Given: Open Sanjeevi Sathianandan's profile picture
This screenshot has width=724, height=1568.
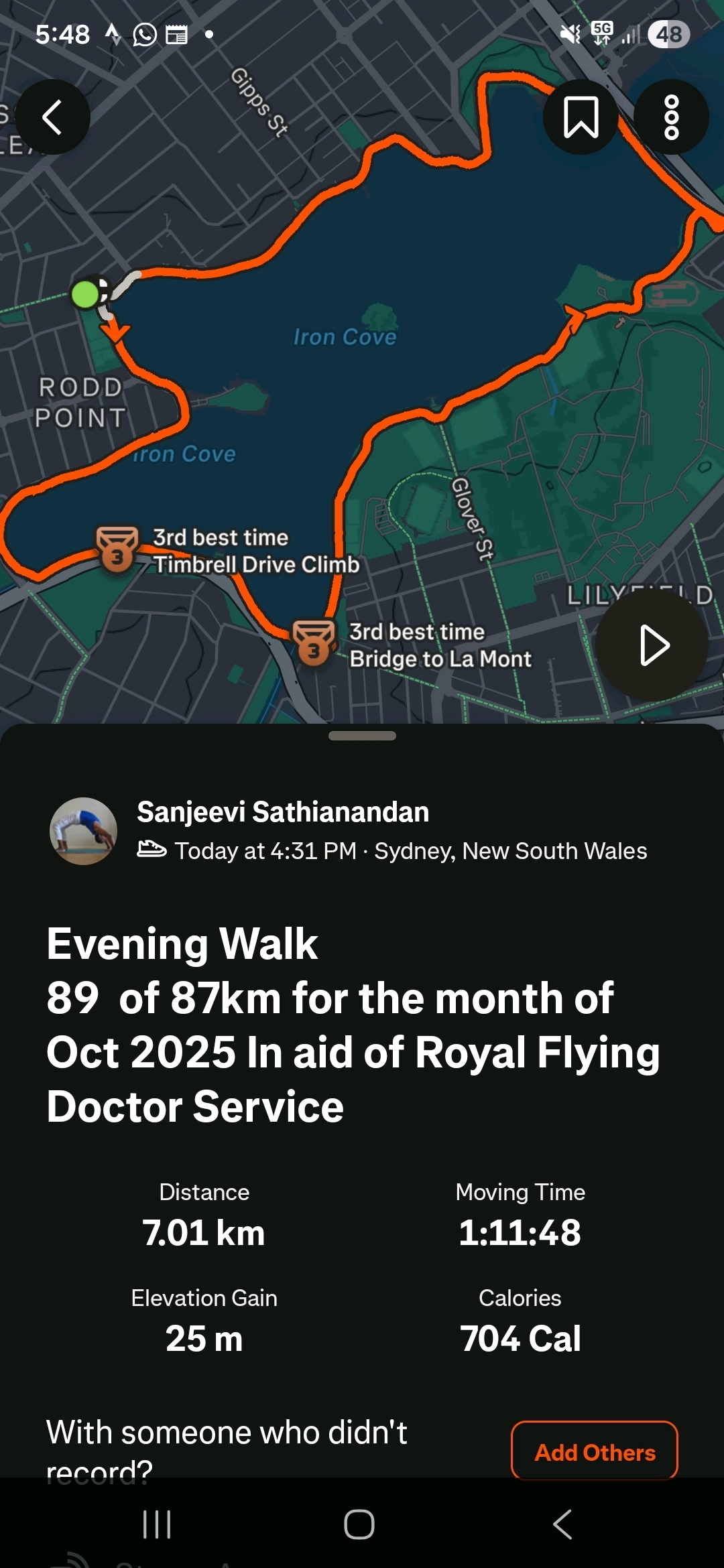Looking at the screenshot, I should [84, 831].
